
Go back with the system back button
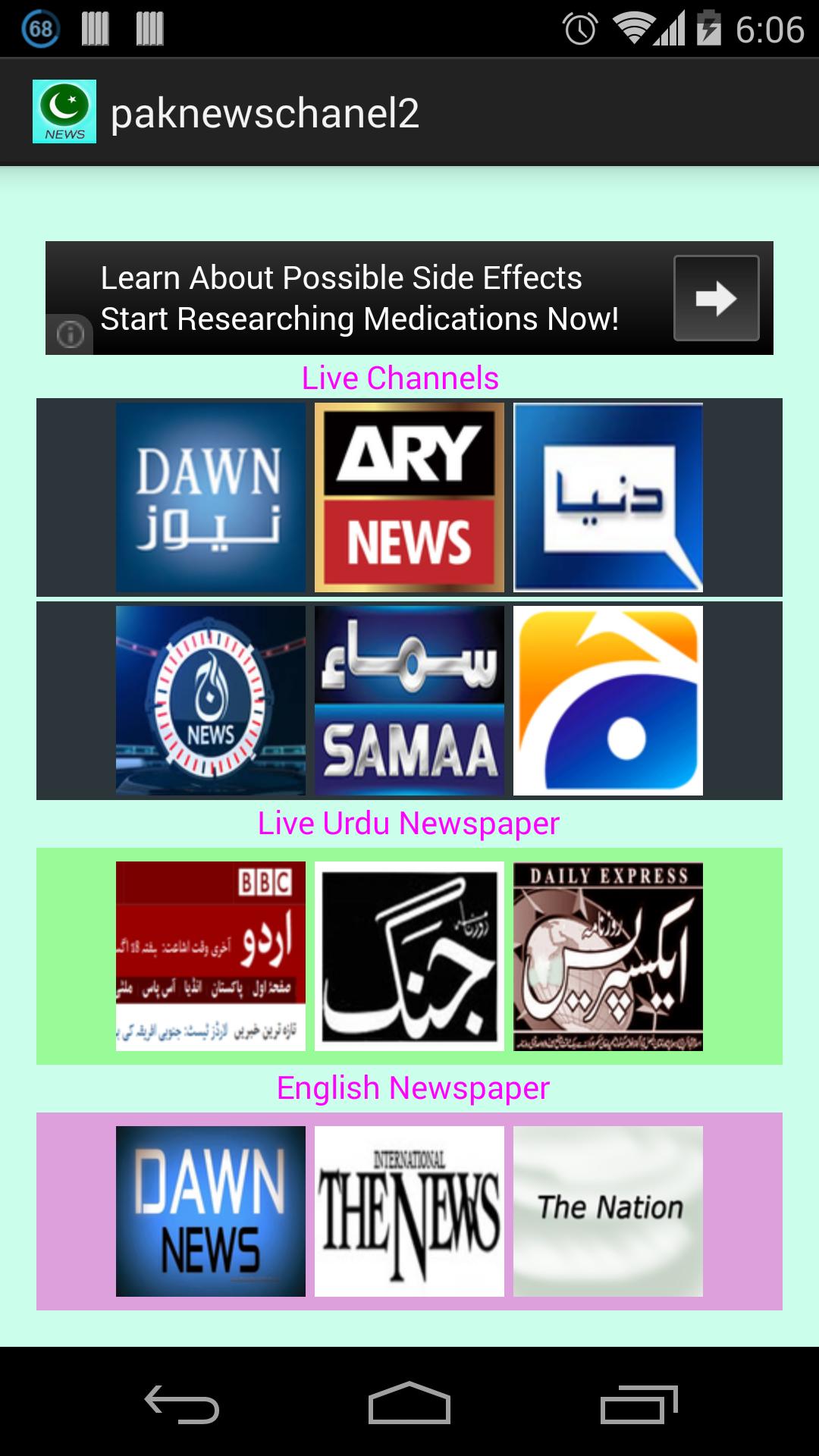coord(182,1404)
